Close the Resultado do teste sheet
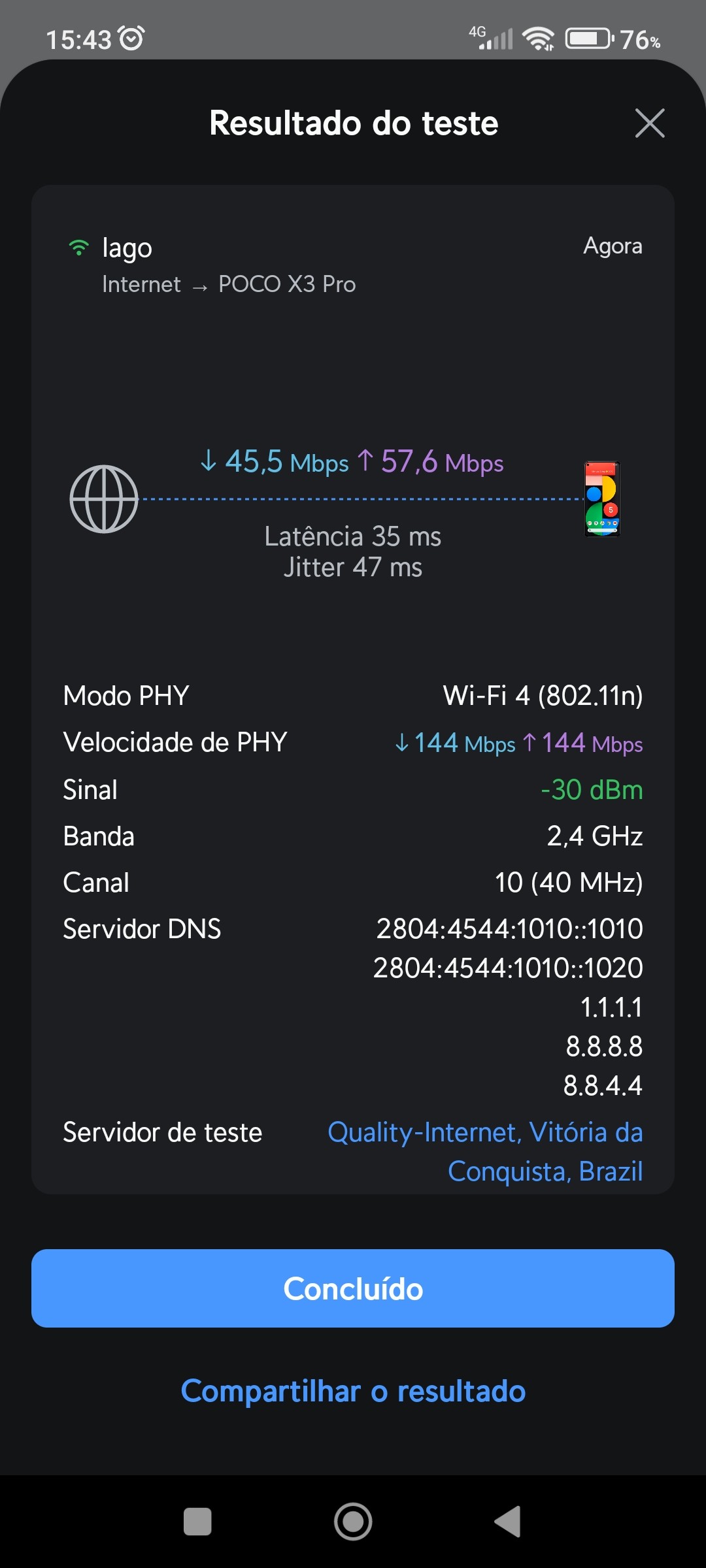The height and width of the screenshot is (1568, 706). (x=650, y=123)
